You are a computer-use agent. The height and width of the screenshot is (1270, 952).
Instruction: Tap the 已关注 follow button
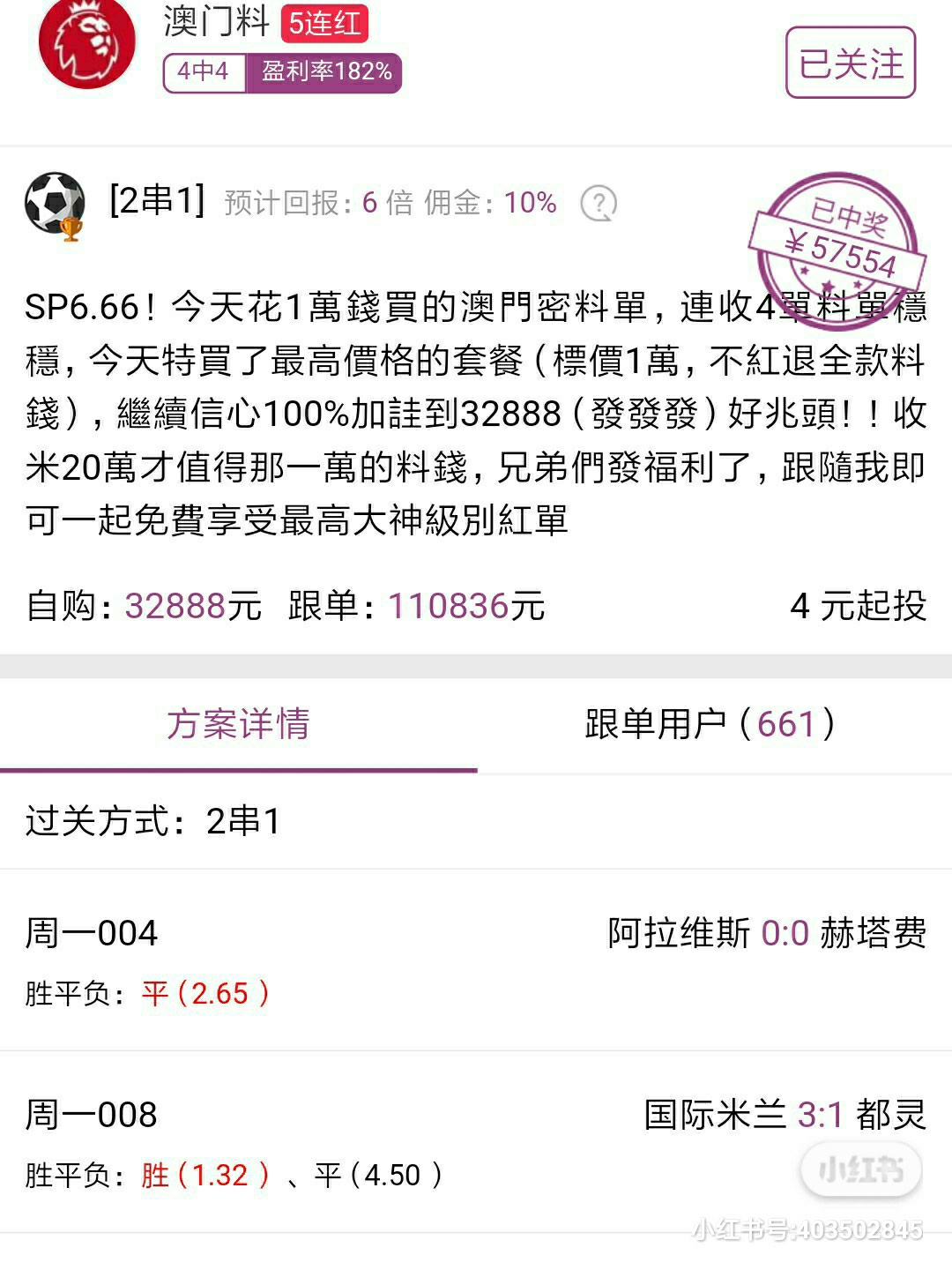tap(851, 63)
